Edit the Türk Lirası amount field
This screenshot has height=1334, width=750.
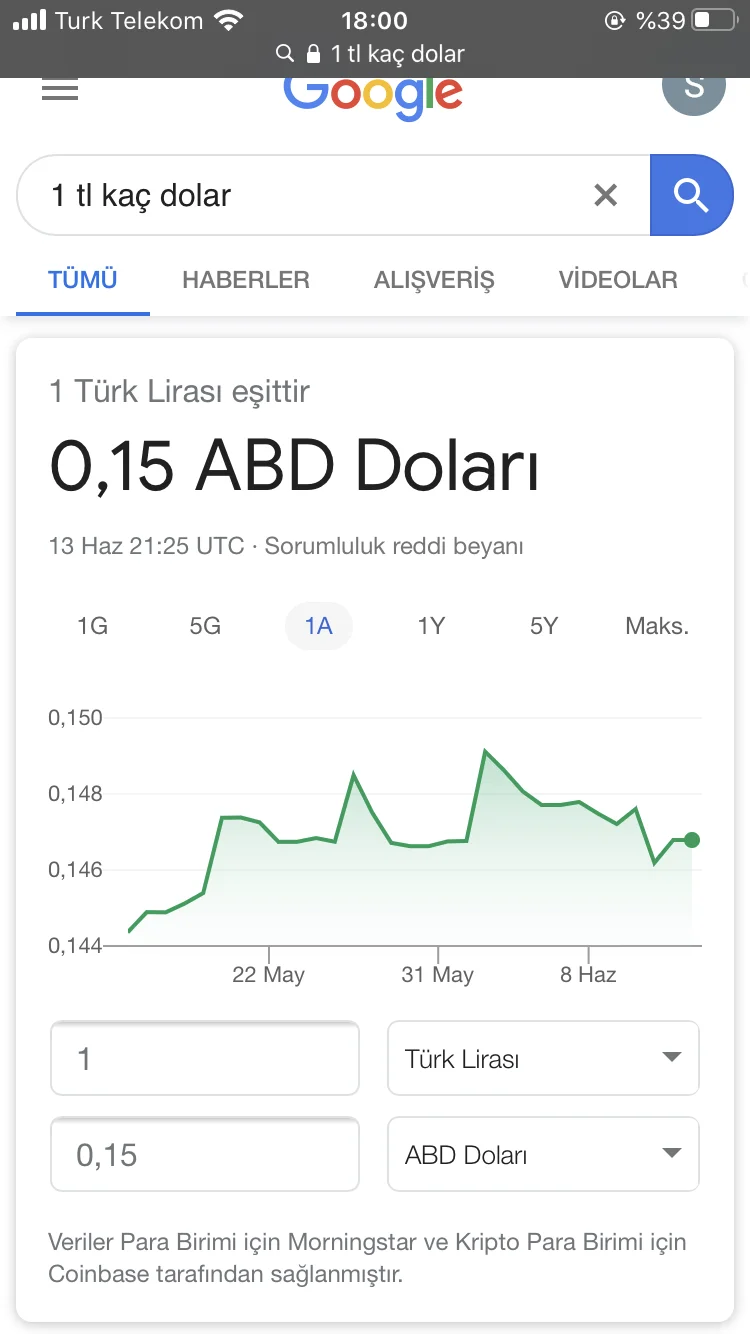[x=205, y=1058]
